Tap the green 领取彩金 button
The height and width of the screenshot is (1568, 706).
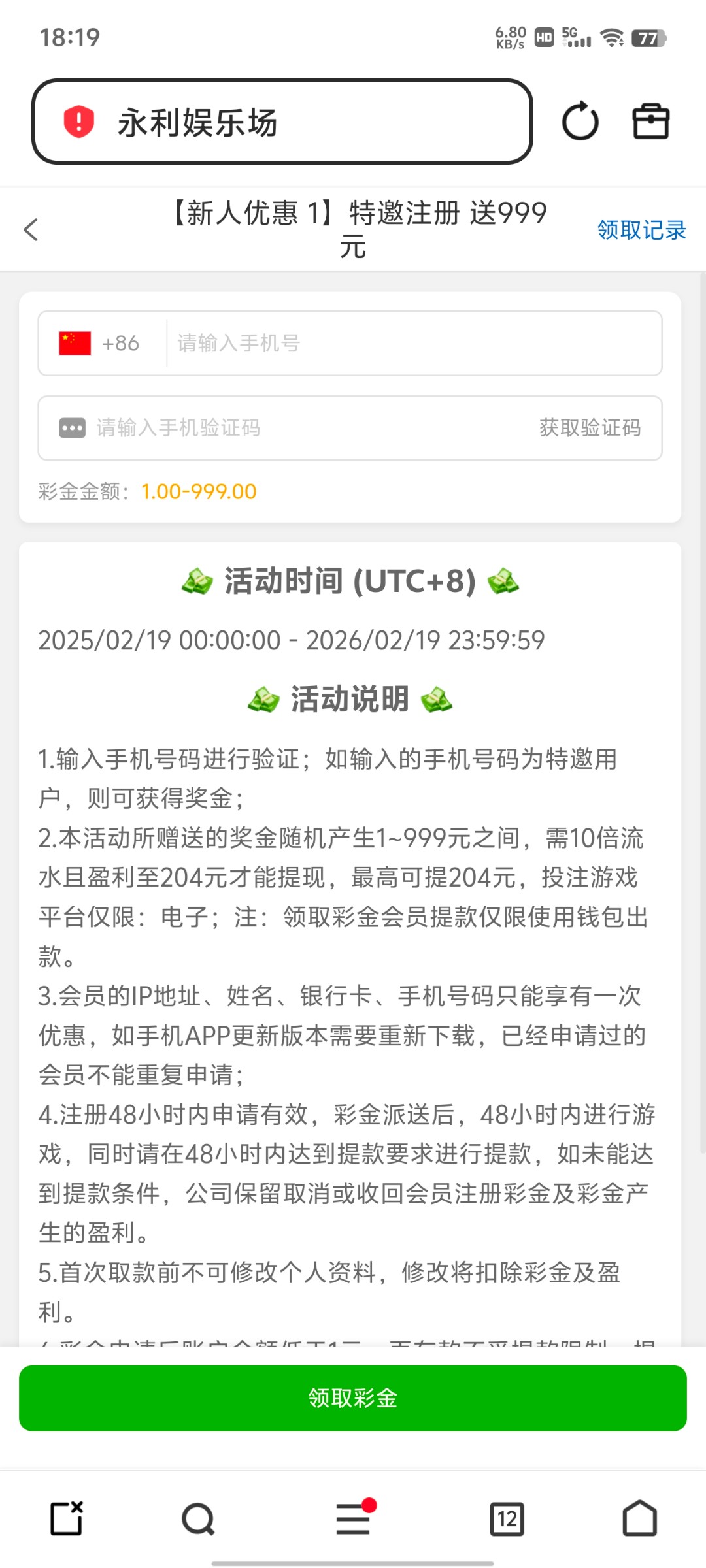pyautogui.click(x=352, y=1398)
